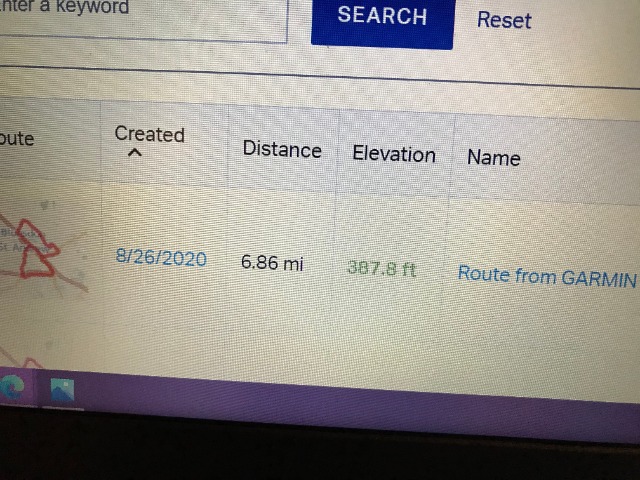The image size is (640, 480).
Task: Launch the Photos app from the taskbar
Action: click(x=63, y=392)
